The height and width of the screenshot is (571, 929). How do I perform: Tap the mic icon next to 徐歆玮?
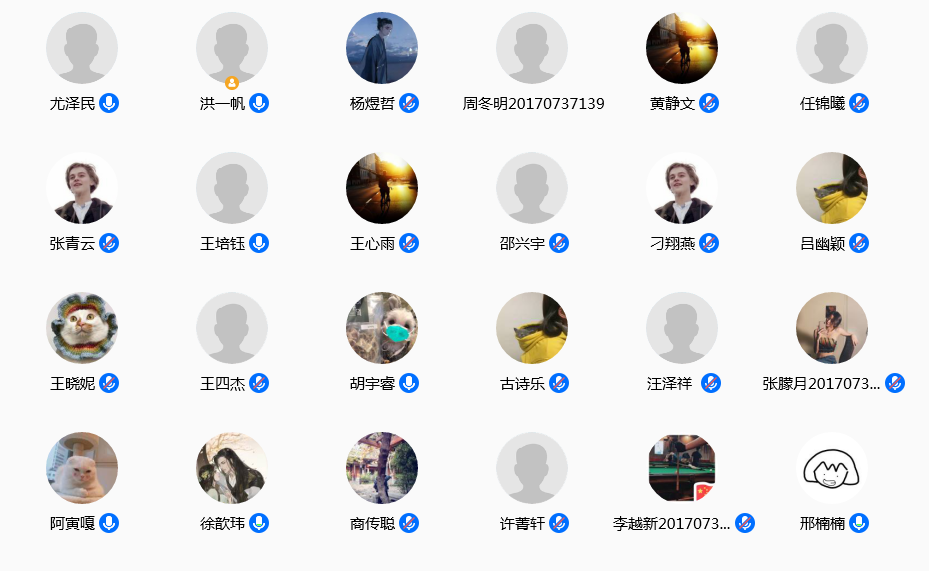259,523
